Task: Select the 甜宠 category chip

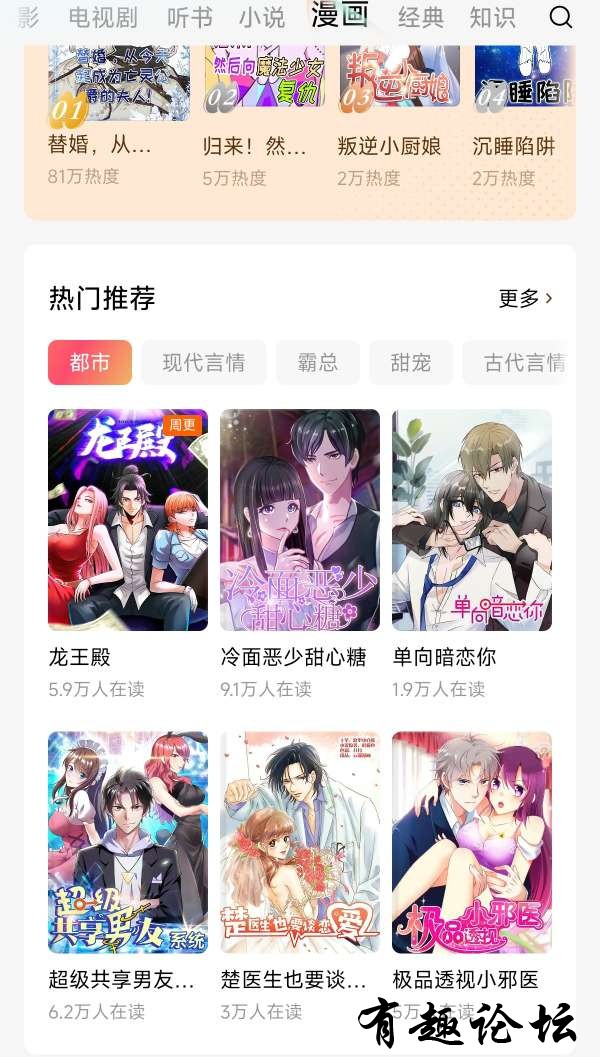Action: (411, 363)
